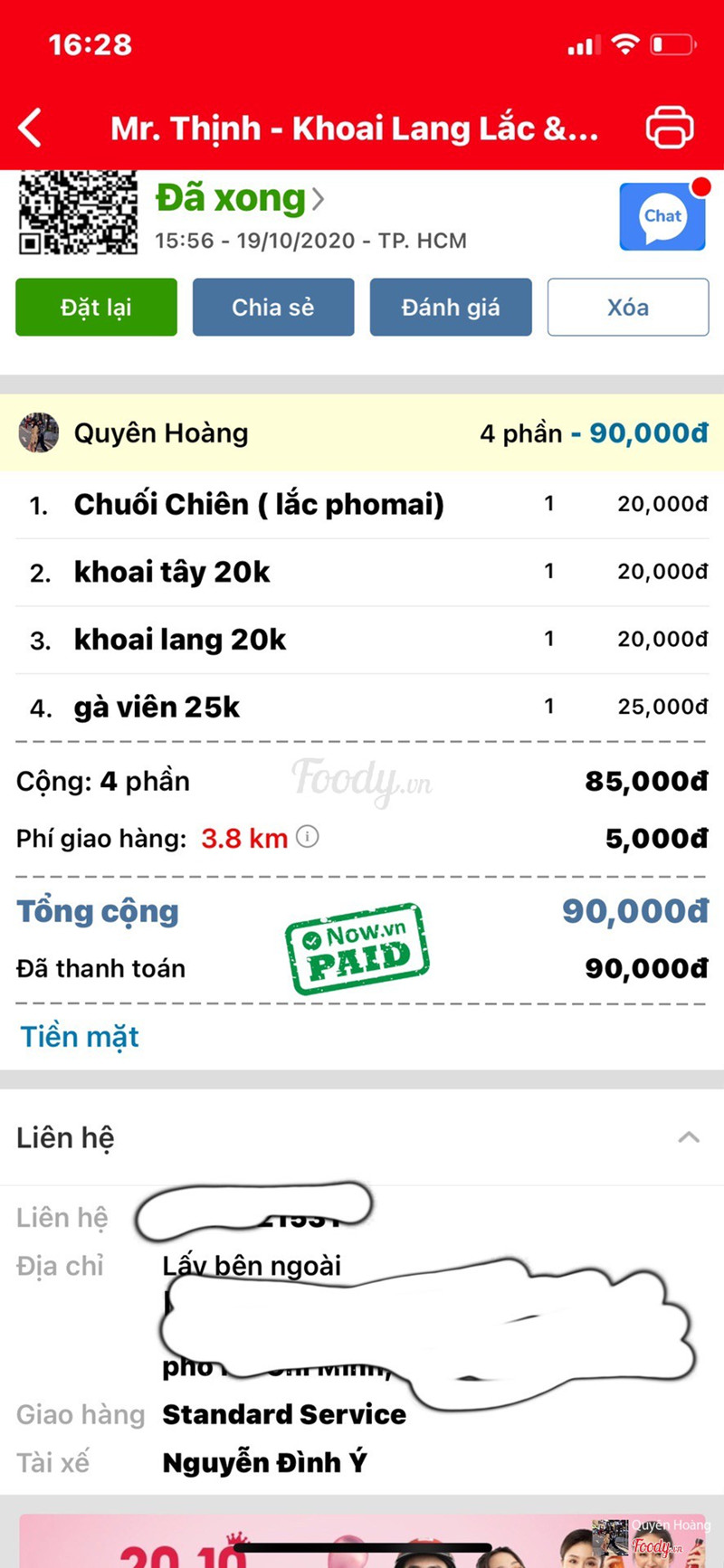Open the Chat button
The height and width of the screenshot is (1568, 724).
[662, 216]
